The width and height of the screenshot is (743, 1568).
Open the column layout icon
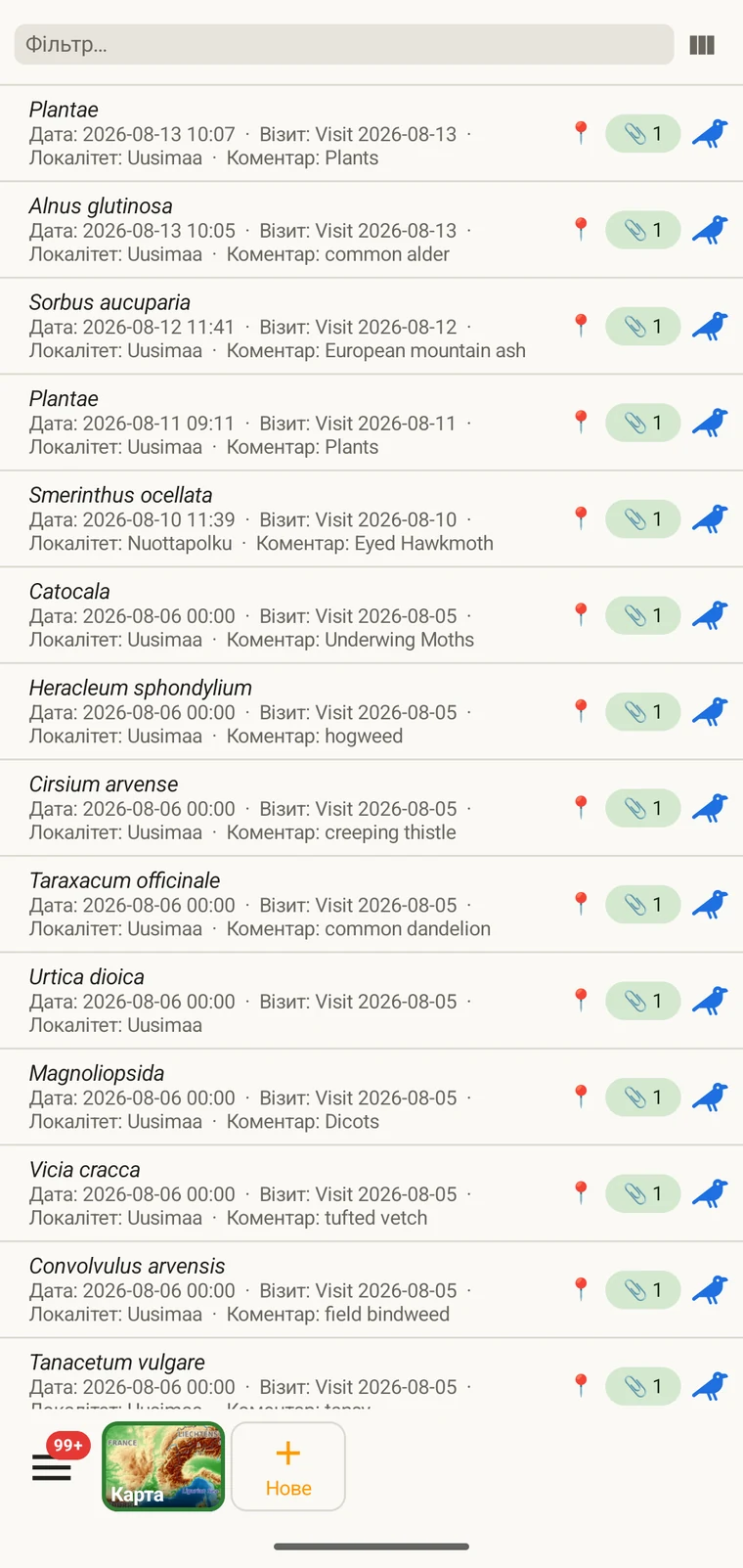tap(702, 45)
